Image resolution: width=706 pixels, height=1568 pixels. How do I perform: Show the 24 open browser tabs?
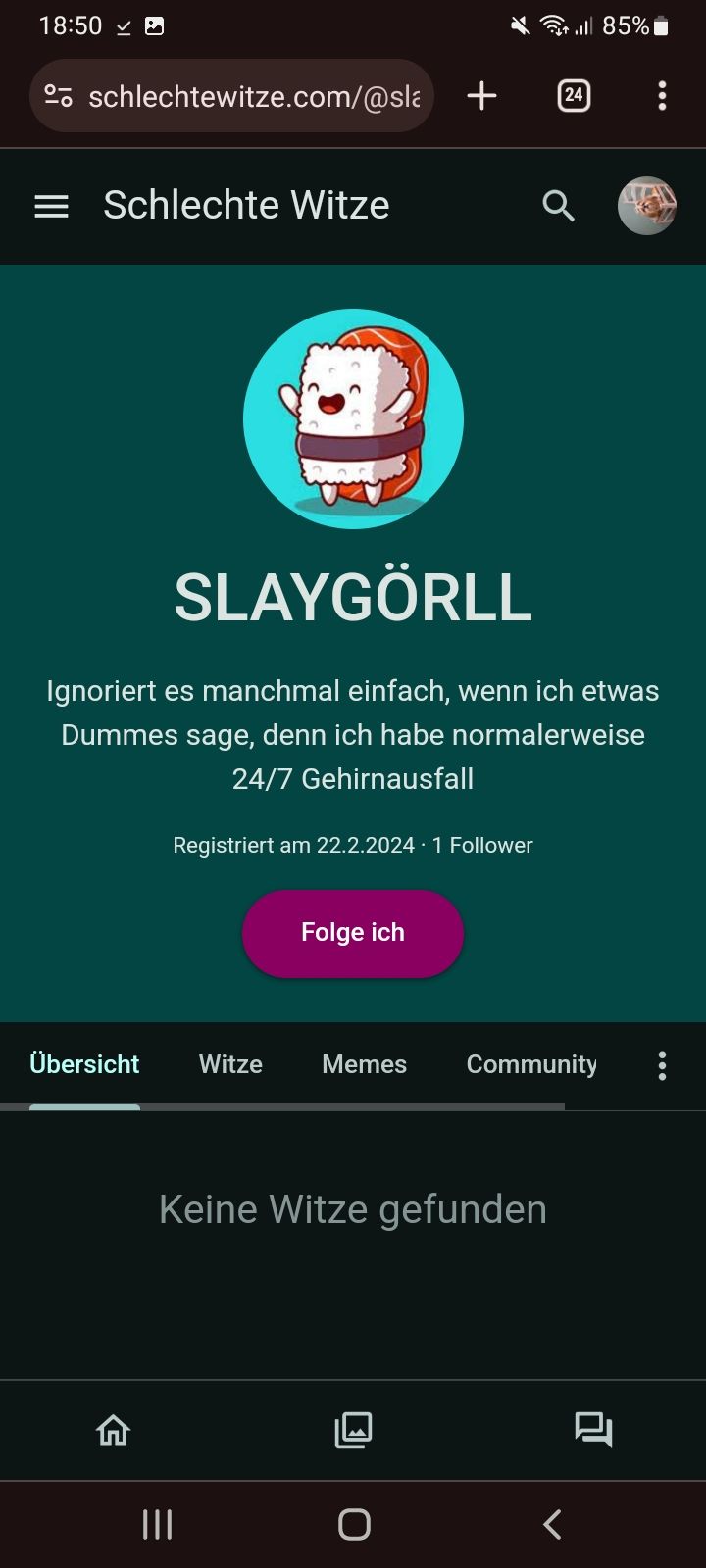[574, 96]
